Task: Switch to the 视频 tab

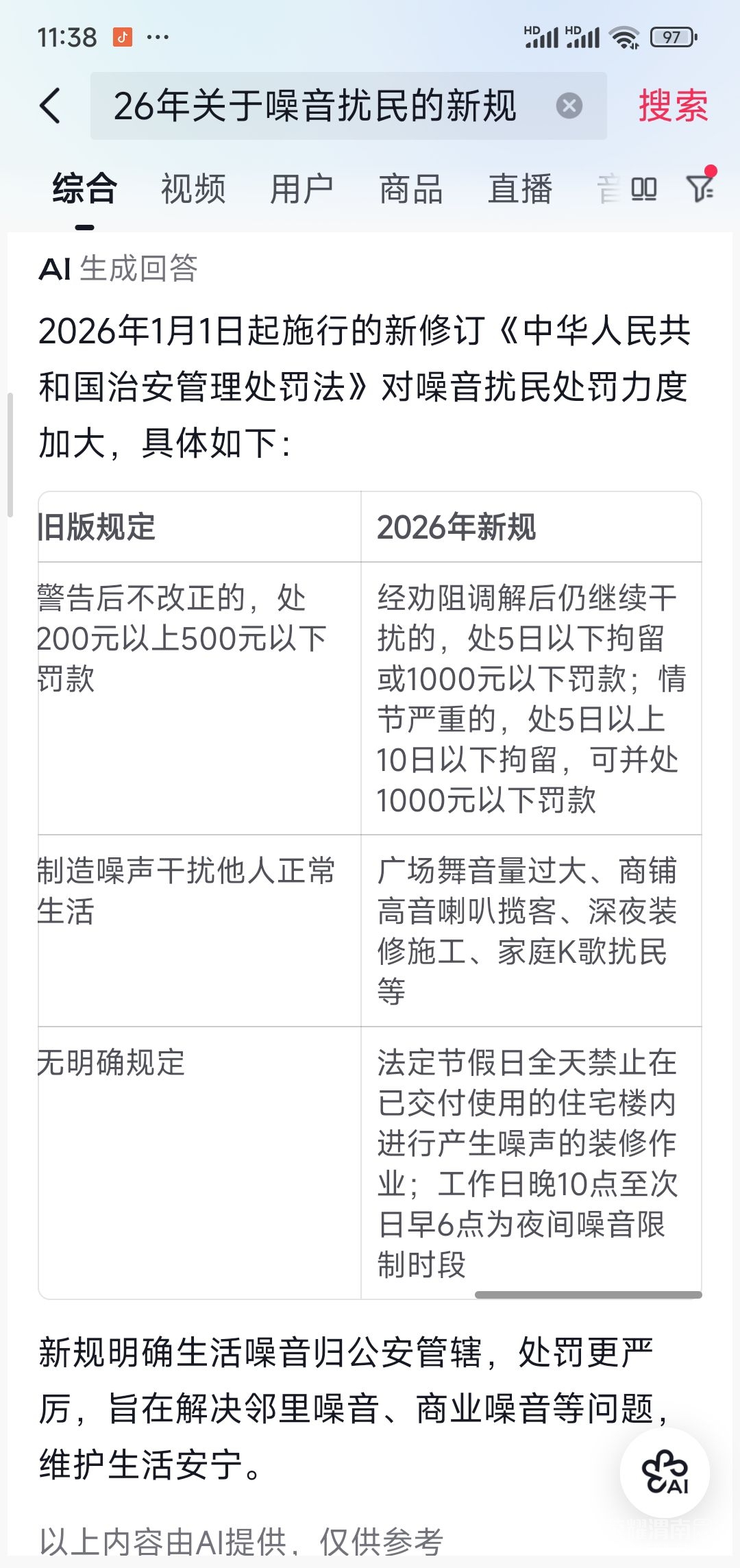Action: (193, 189)
